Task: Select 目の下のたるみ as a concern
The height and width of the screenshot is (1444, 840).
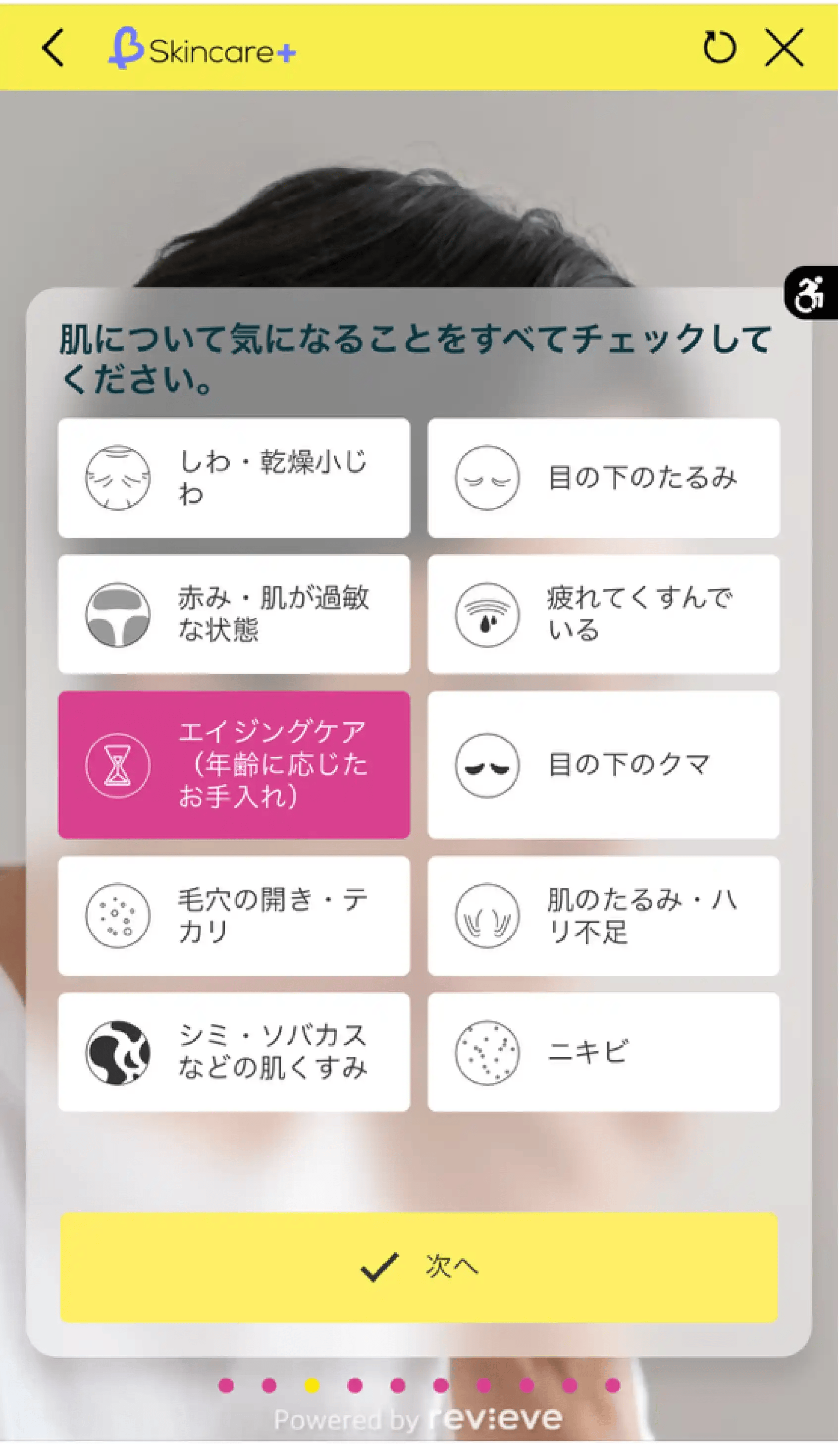Action: (x=603, y=478)
